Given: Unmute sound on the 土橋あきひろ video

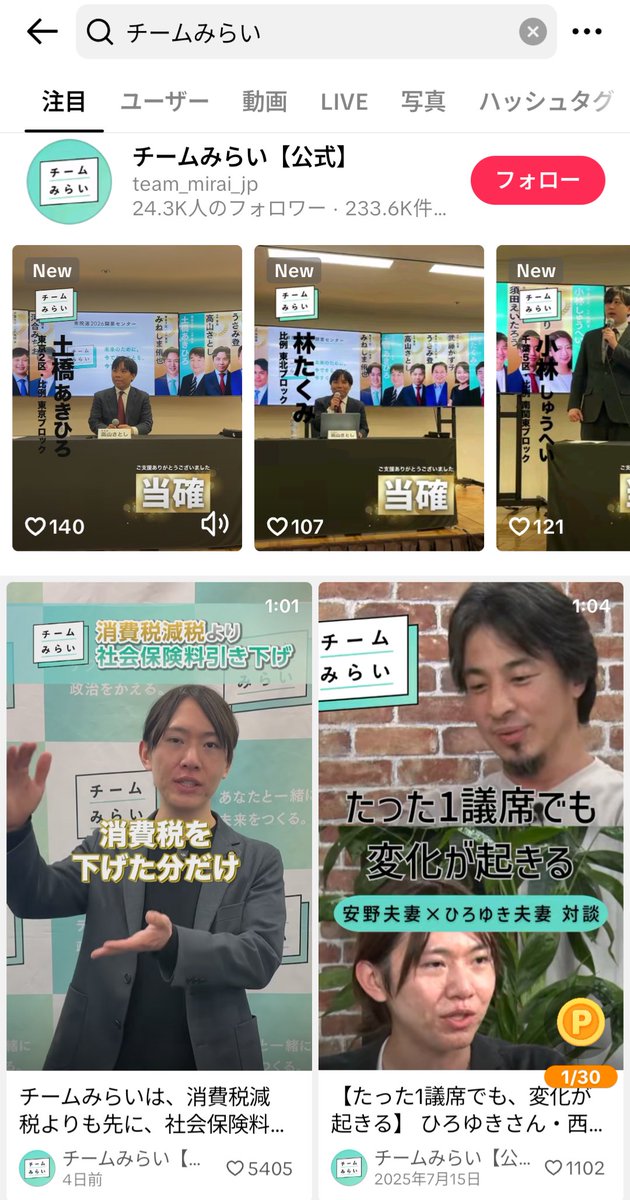Looking at the screenshot, I should [215, 524].
